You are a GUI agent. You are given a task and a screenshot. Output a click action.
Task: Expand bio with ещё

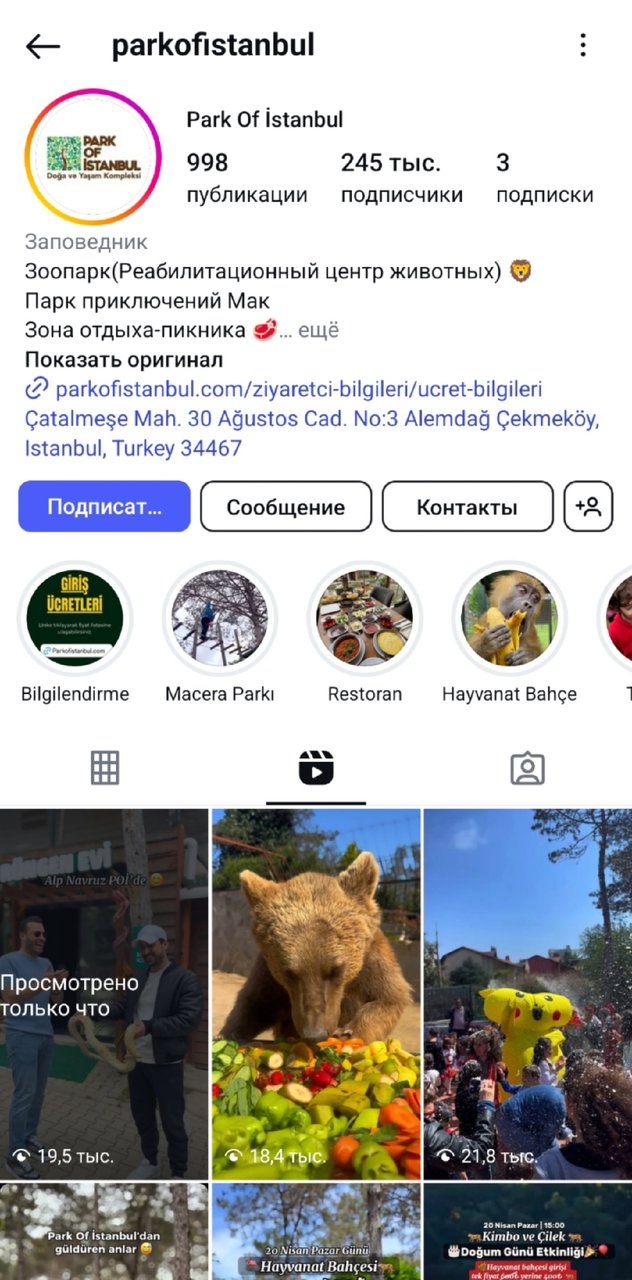[x=320, y=330]
